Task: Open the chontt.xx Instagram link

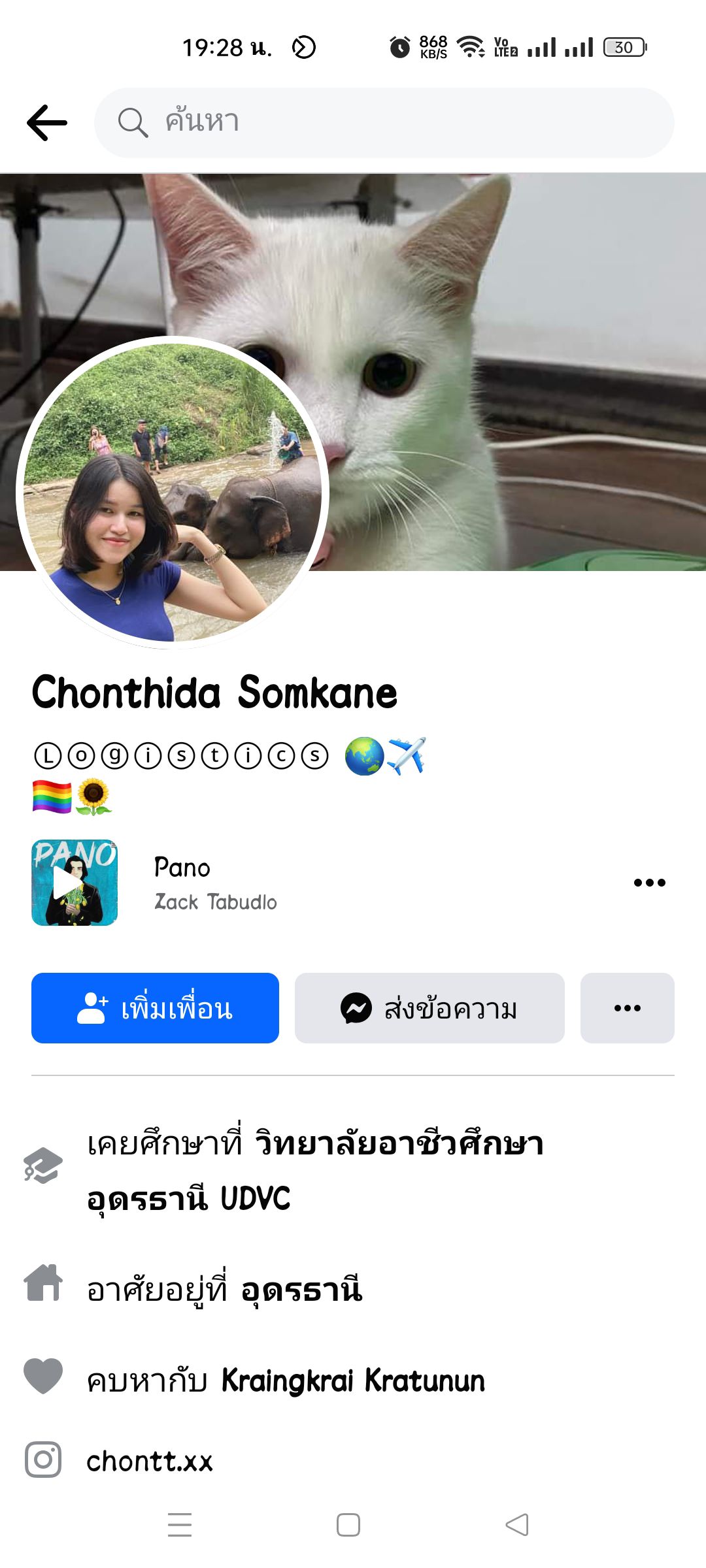Action: click(150, 1462)
